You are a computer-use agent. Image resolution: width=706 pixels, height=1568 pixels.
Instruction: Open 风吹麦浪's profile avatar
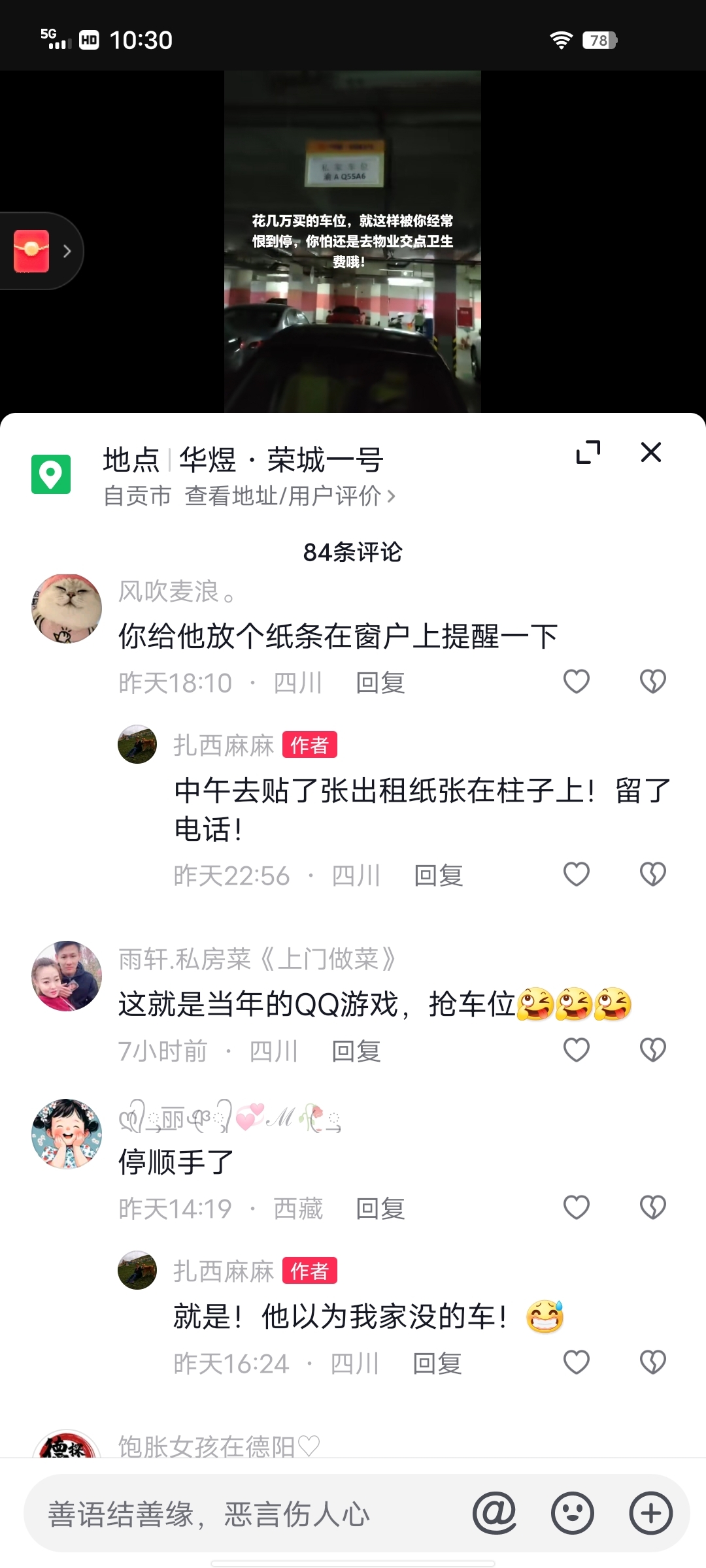tap(67, 609)
